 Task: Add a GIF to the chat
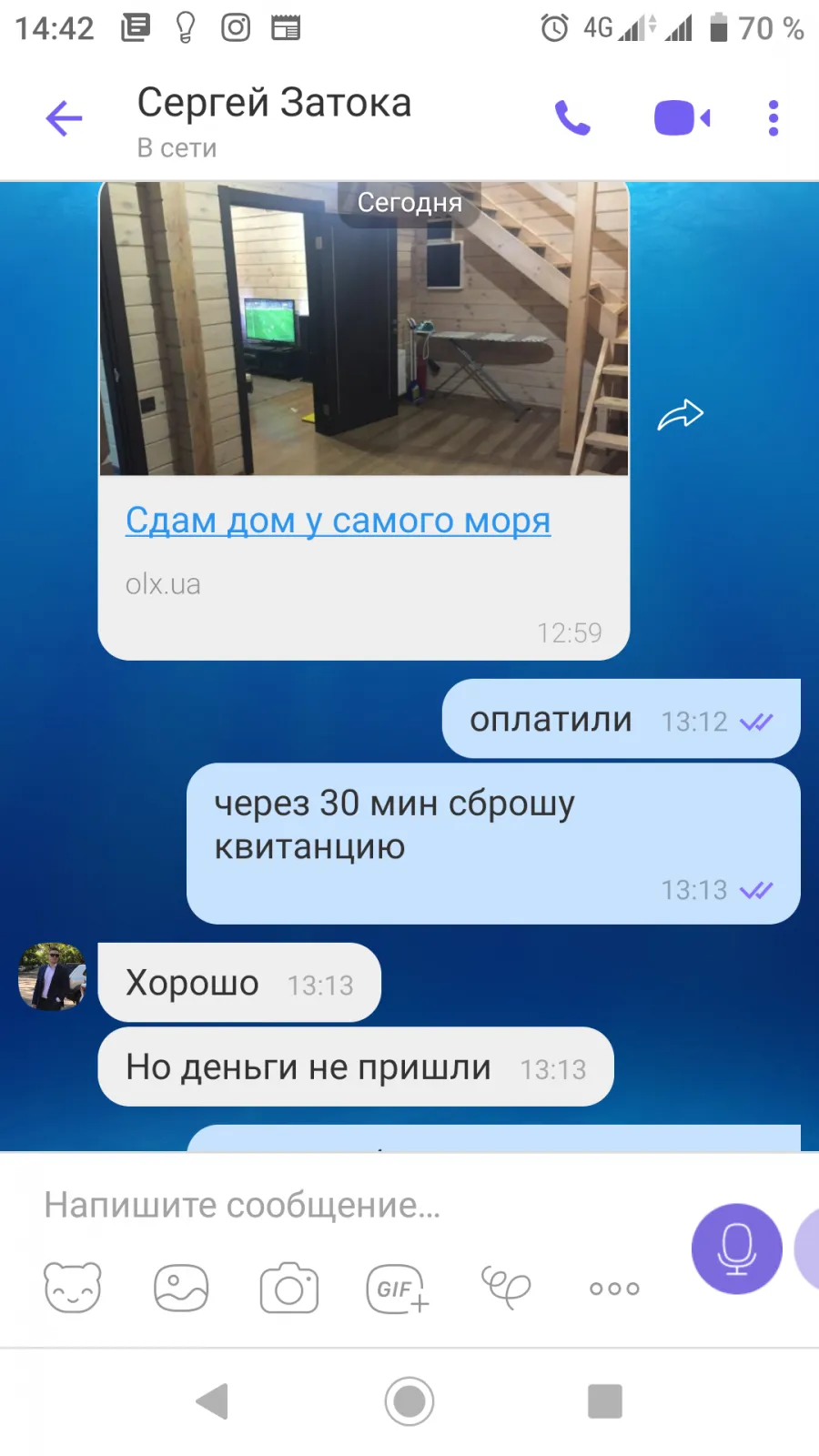398,1289
